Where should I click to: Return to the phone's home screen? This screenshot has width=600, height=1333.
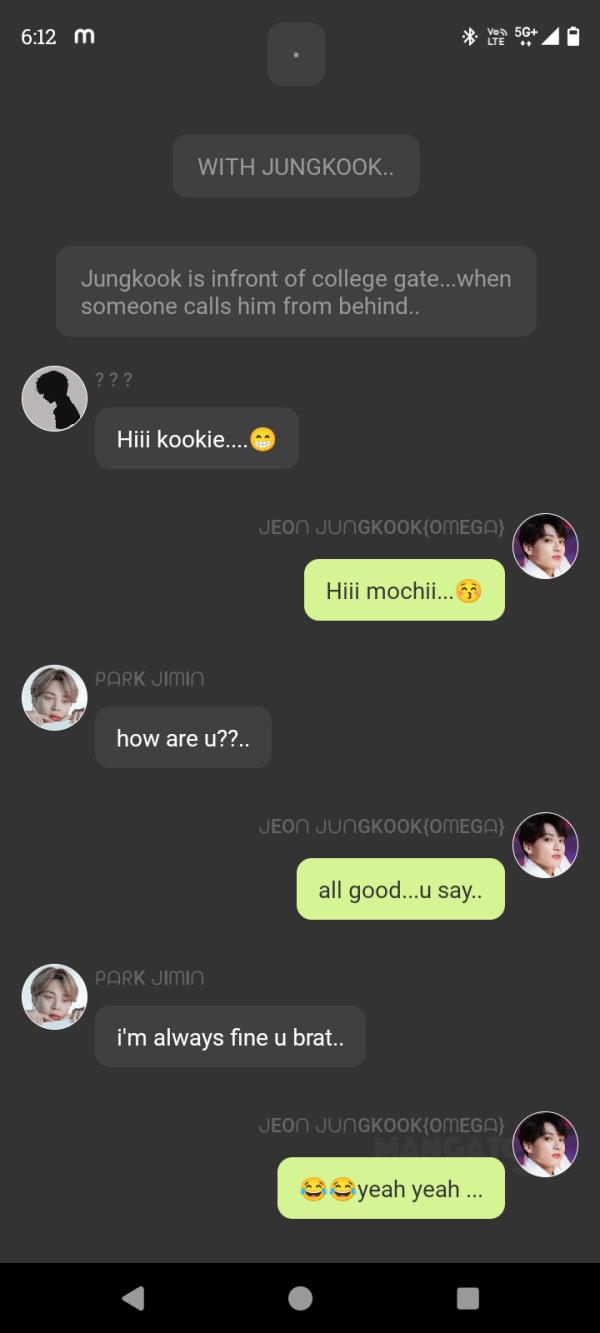coord(300,1297)
